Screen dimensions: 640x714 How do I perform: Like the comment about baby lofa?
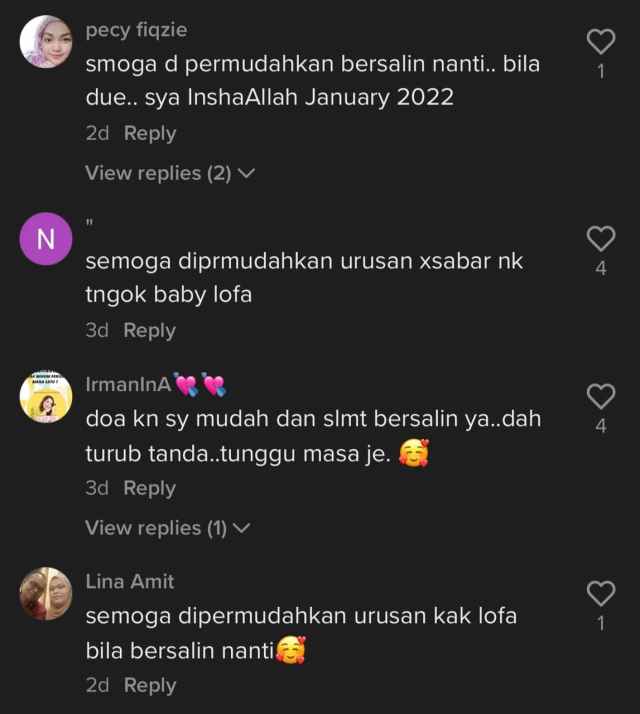[600, 238]
